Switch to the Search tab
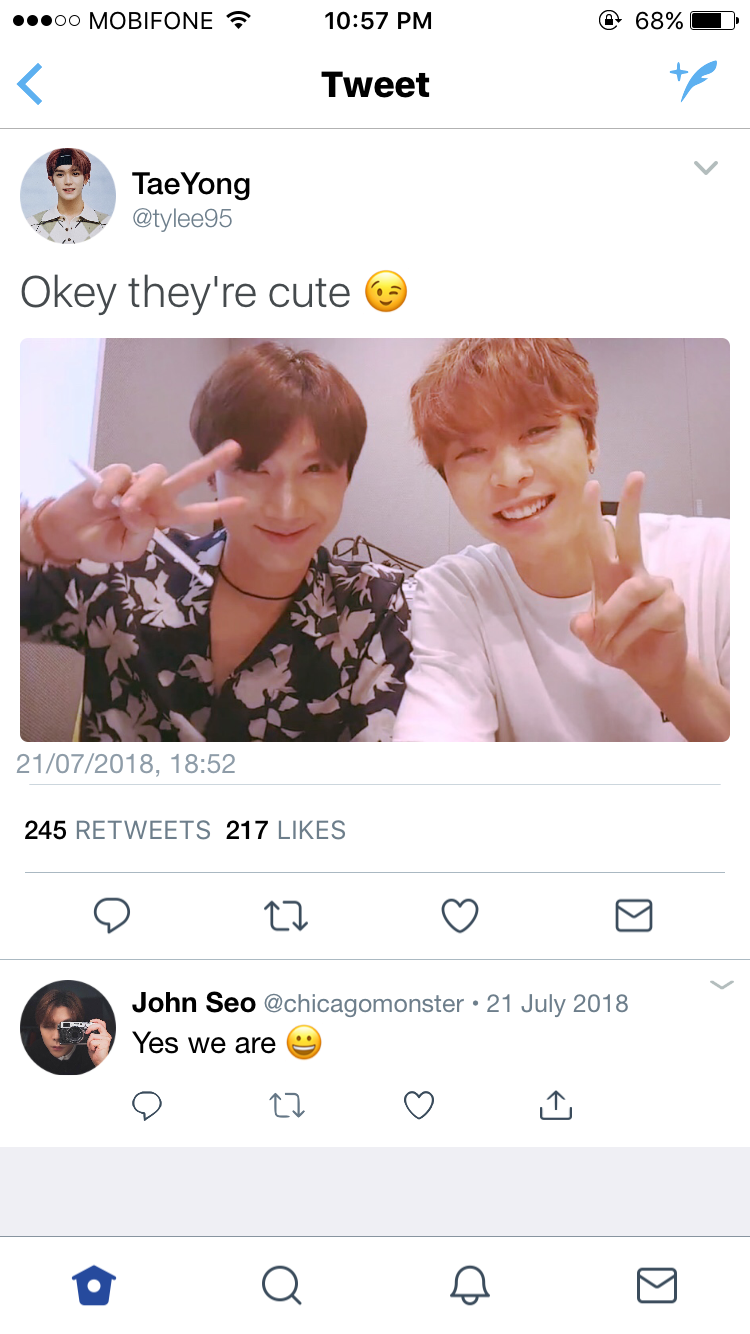 282,1286
